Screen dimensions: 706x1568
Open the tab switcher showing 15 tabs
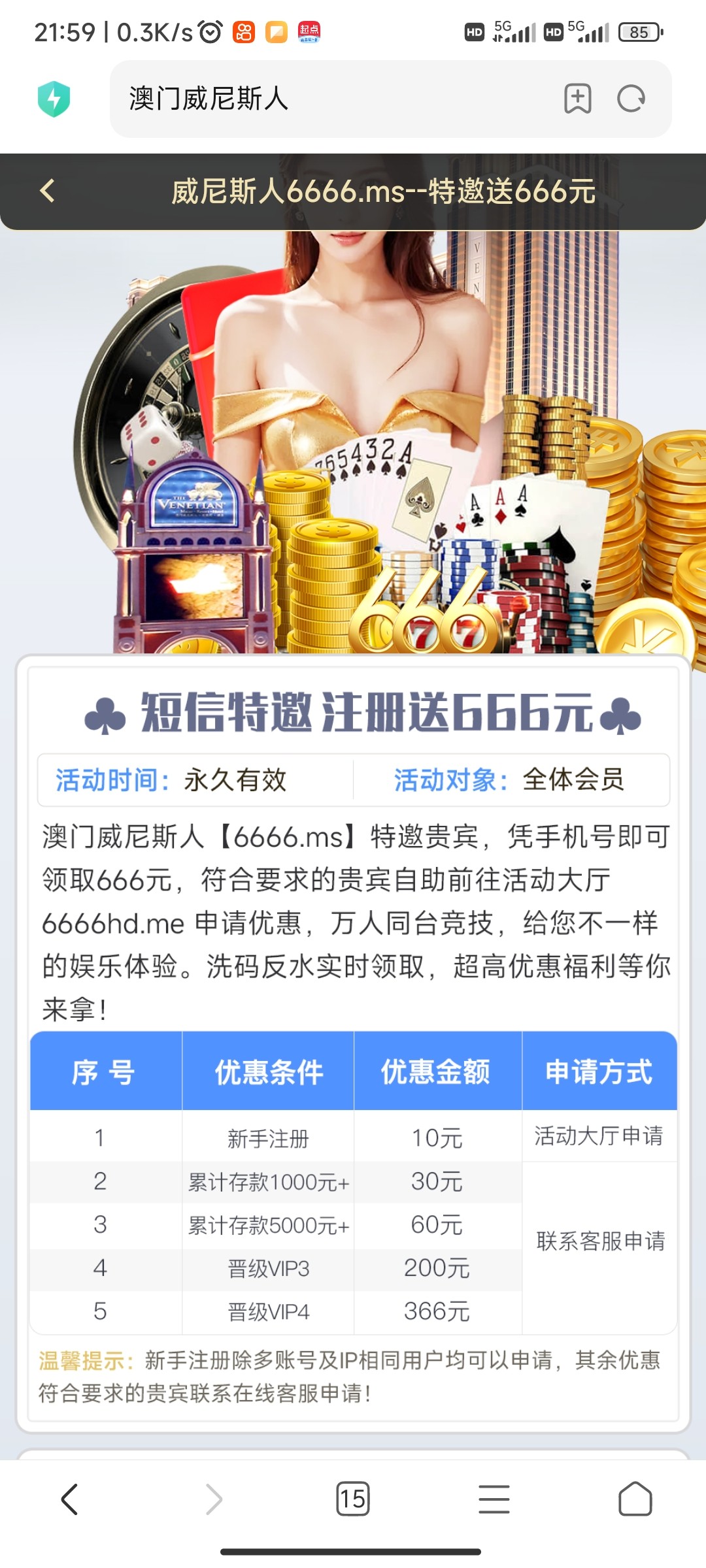pyautogui.click(x=352, y=1499)
